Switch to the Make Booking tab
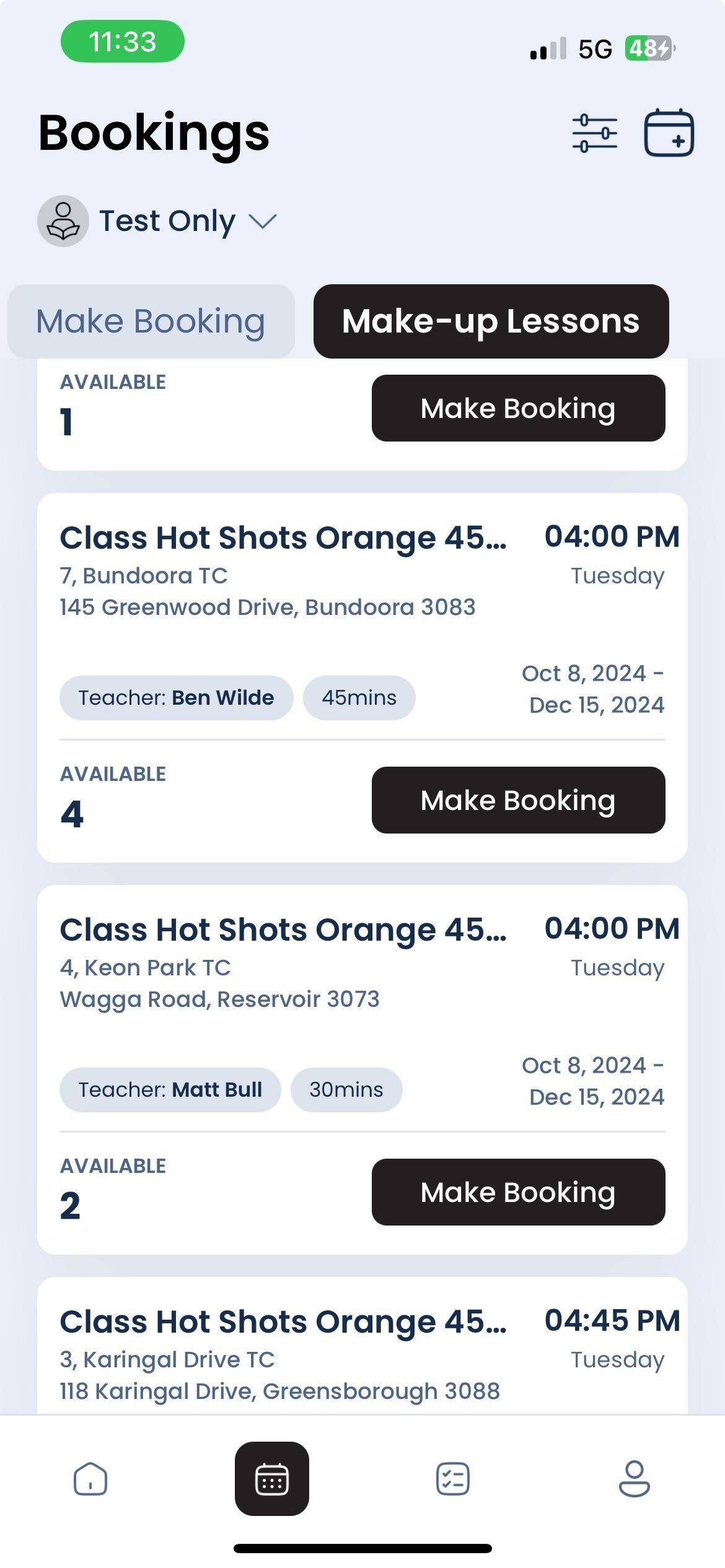 (151, 321)
